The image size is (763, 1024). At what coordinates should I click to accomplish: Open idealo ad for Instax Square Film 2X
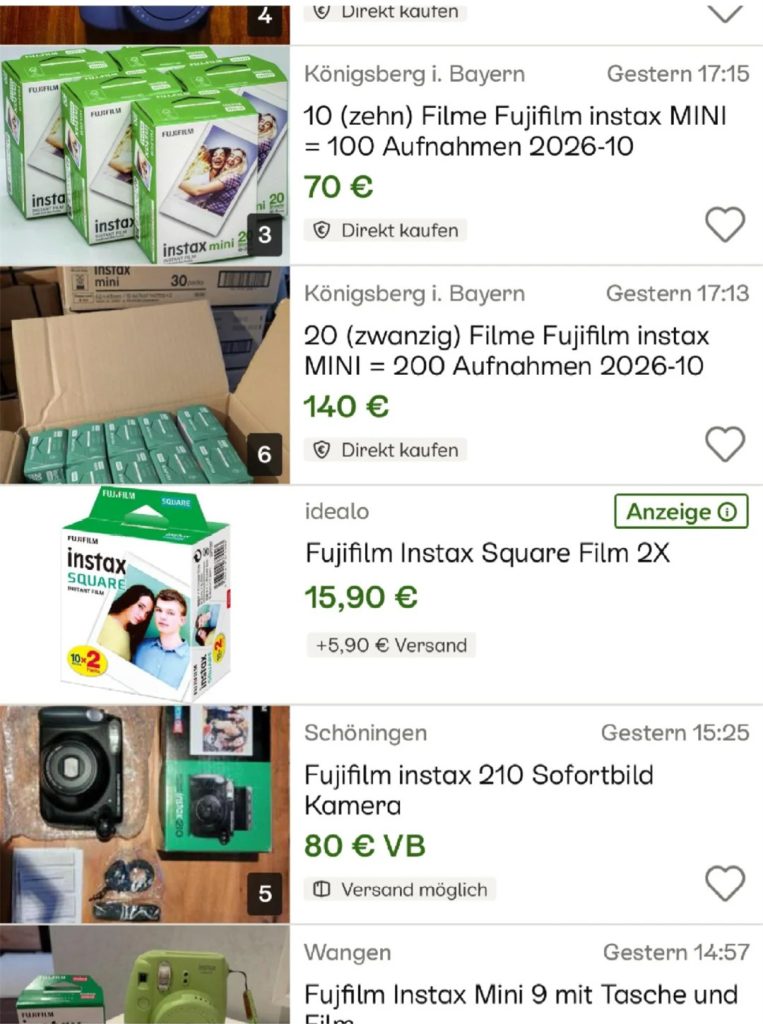(487, 552)
